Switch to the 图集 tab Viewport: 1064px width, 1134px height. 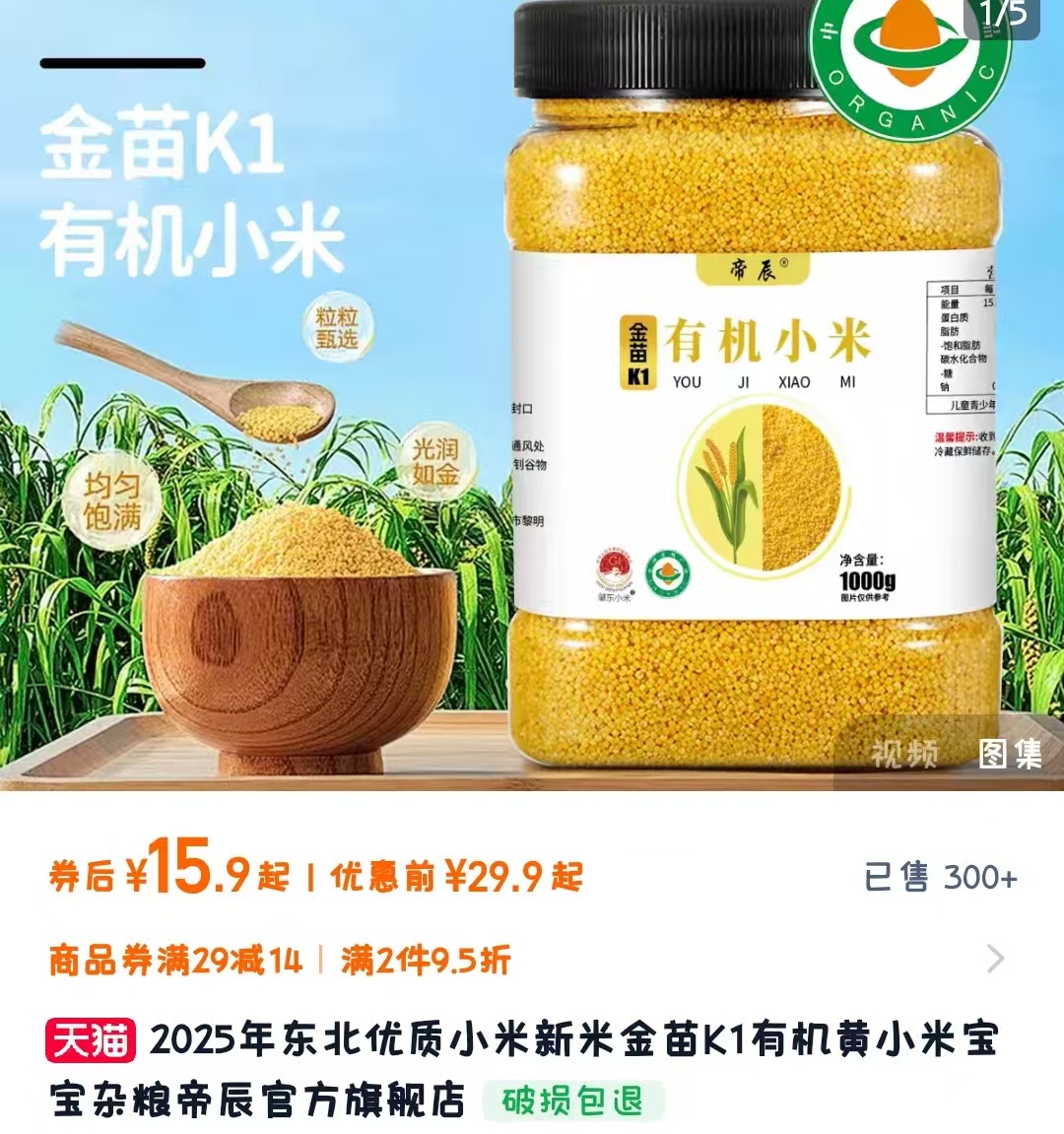pyautogui.click(x=1010, y=755)
